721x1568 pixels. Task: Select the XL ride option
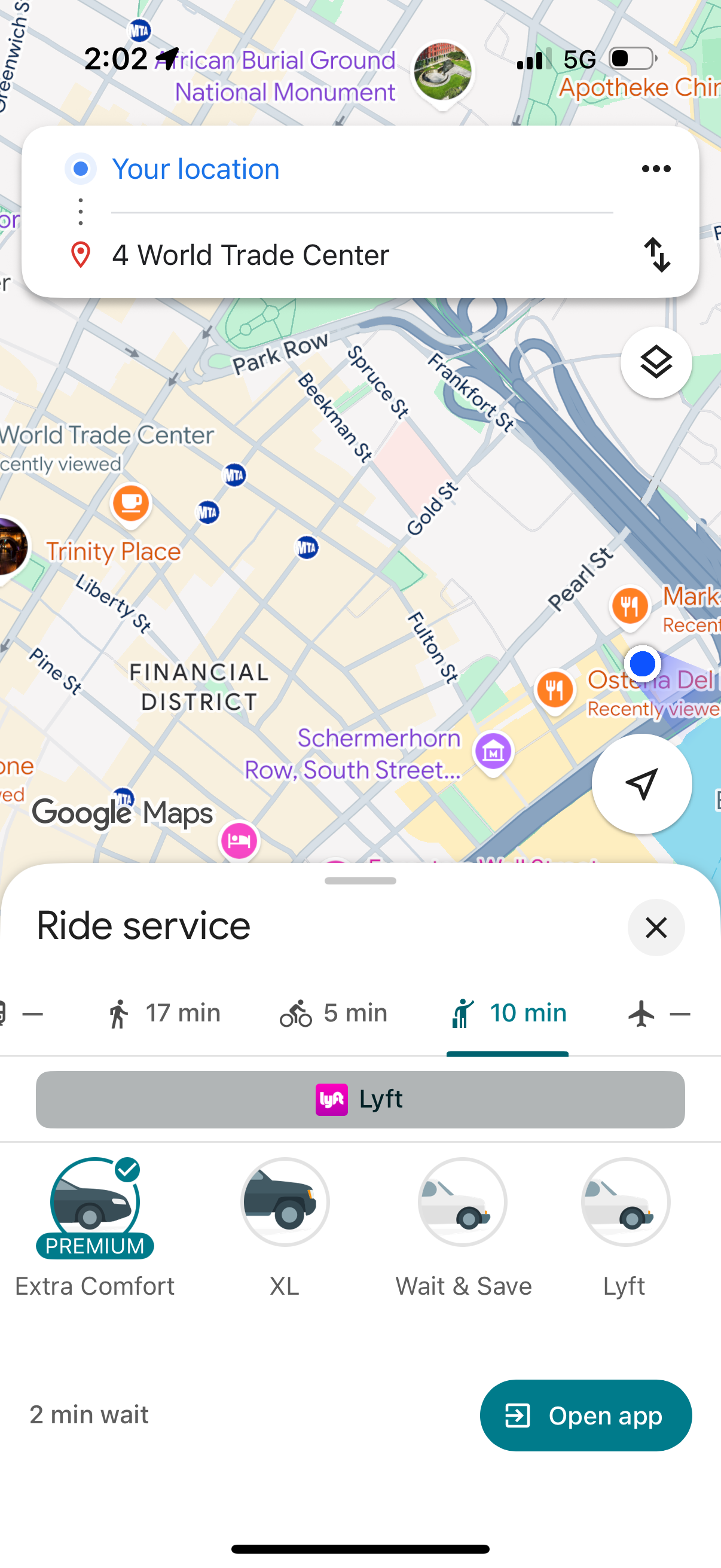(283, 1202)
